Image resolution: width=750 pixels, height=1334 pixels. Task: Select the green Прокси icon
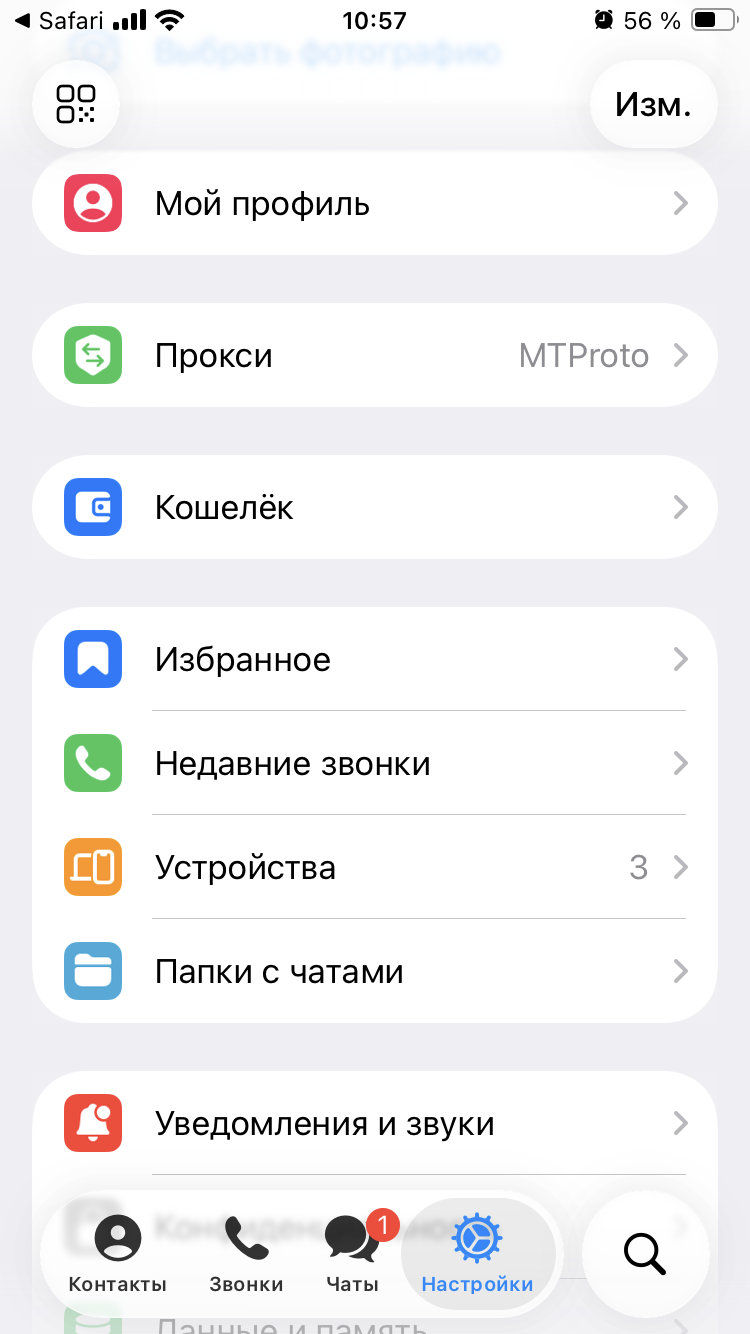(x=92, y=355)
